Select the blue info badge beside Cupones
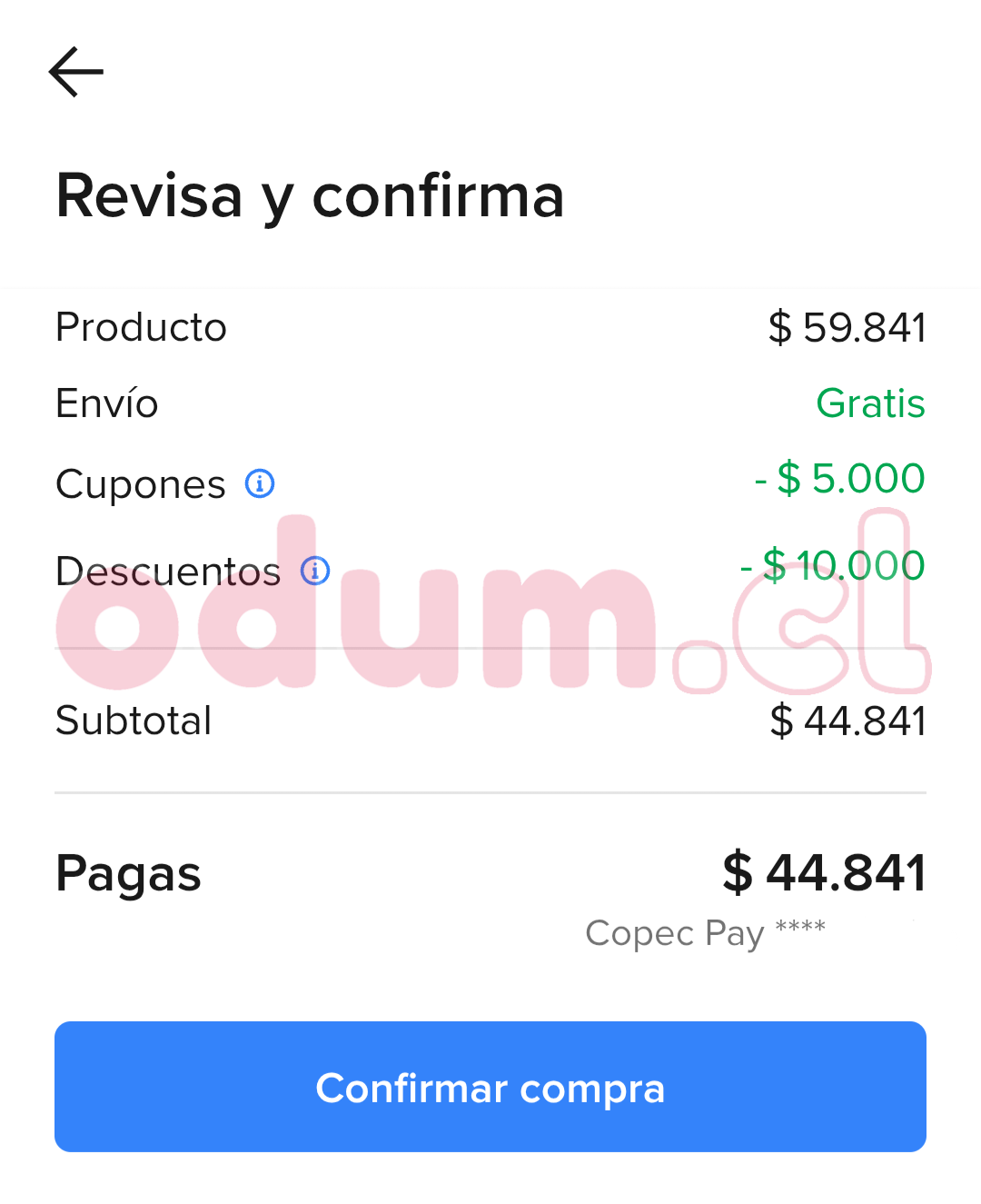 pyautogui.click(x=259, y=483)
